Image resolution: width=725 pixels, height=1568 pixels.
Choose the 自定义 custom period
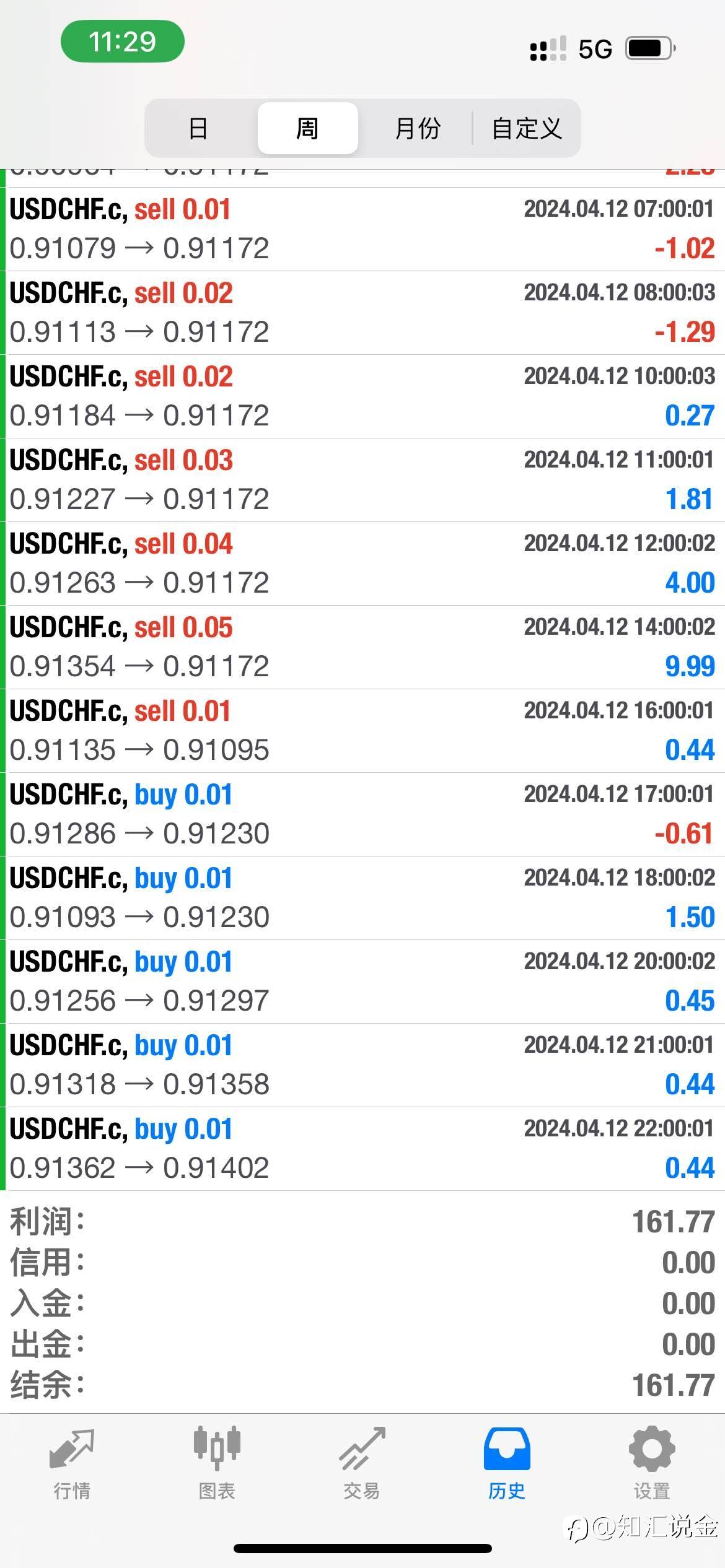pos(526,128)
